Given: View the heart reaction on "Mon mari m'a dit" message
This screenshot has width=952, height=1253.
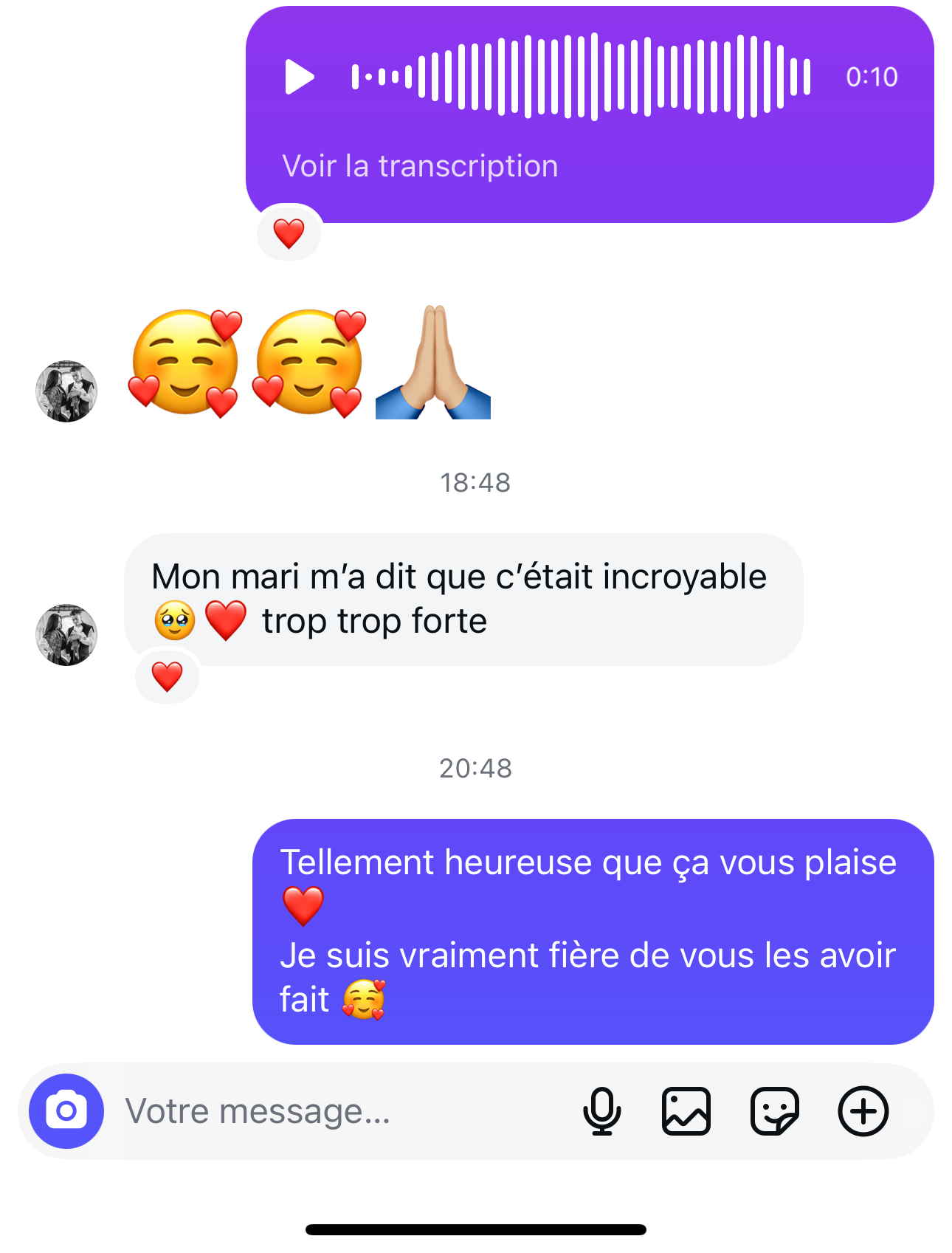Looking at the screenshot, I should pos(167,676).
